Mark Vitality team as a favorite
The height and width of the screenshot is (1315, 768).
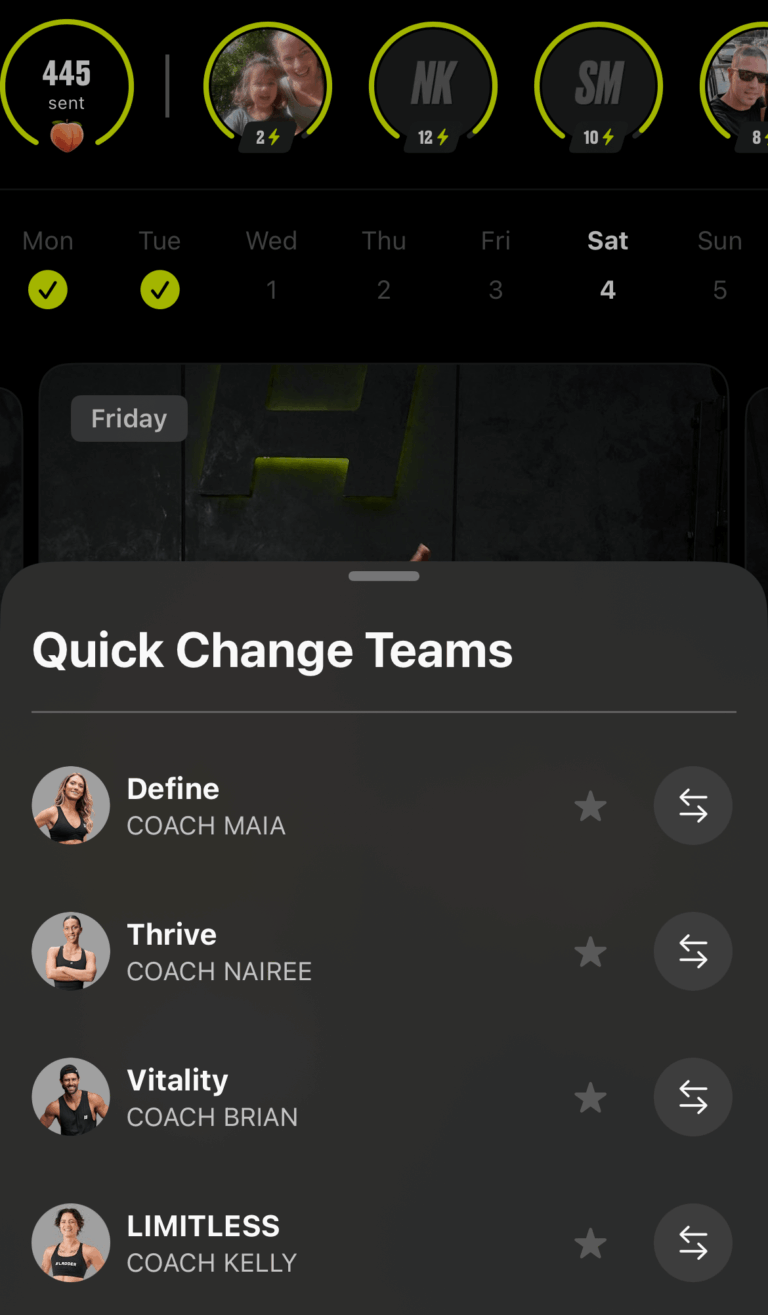(x=591, y=1098)
